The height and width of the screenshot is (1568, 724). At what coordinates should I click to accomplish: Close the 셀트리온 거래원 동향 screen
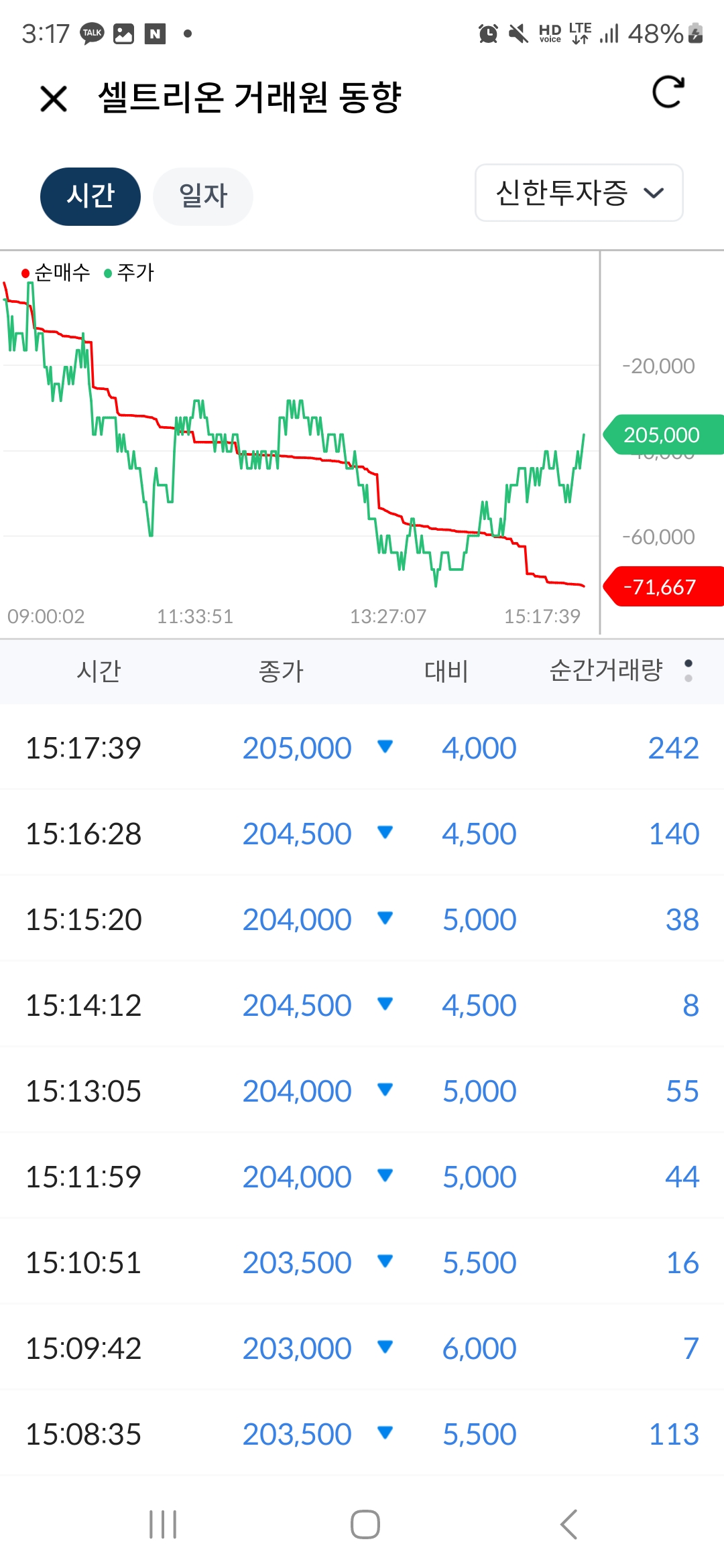54,99
